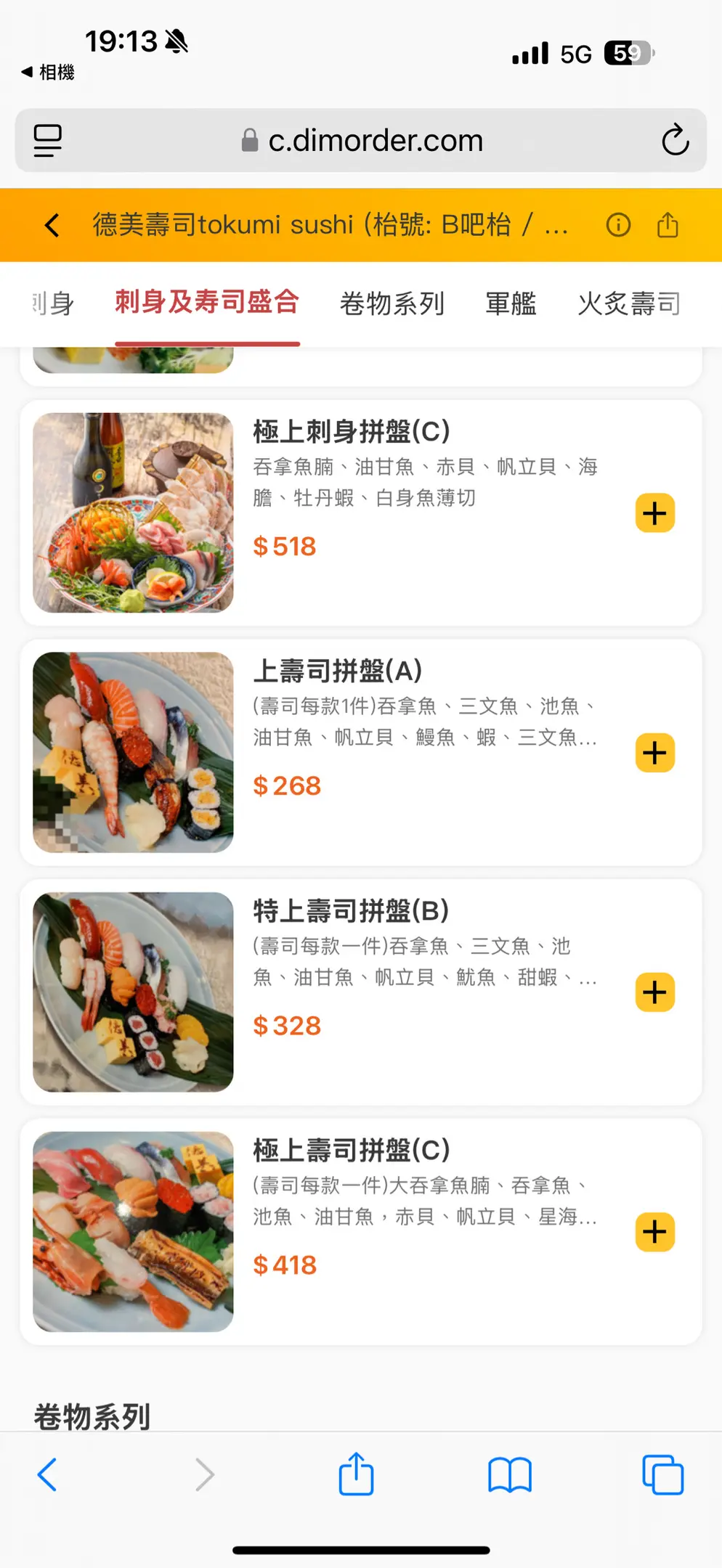Open the 極上刺身拼盤(C) item photo
Screen dimensions: 722x1568
pyautogui.click(x=133, y=513)
